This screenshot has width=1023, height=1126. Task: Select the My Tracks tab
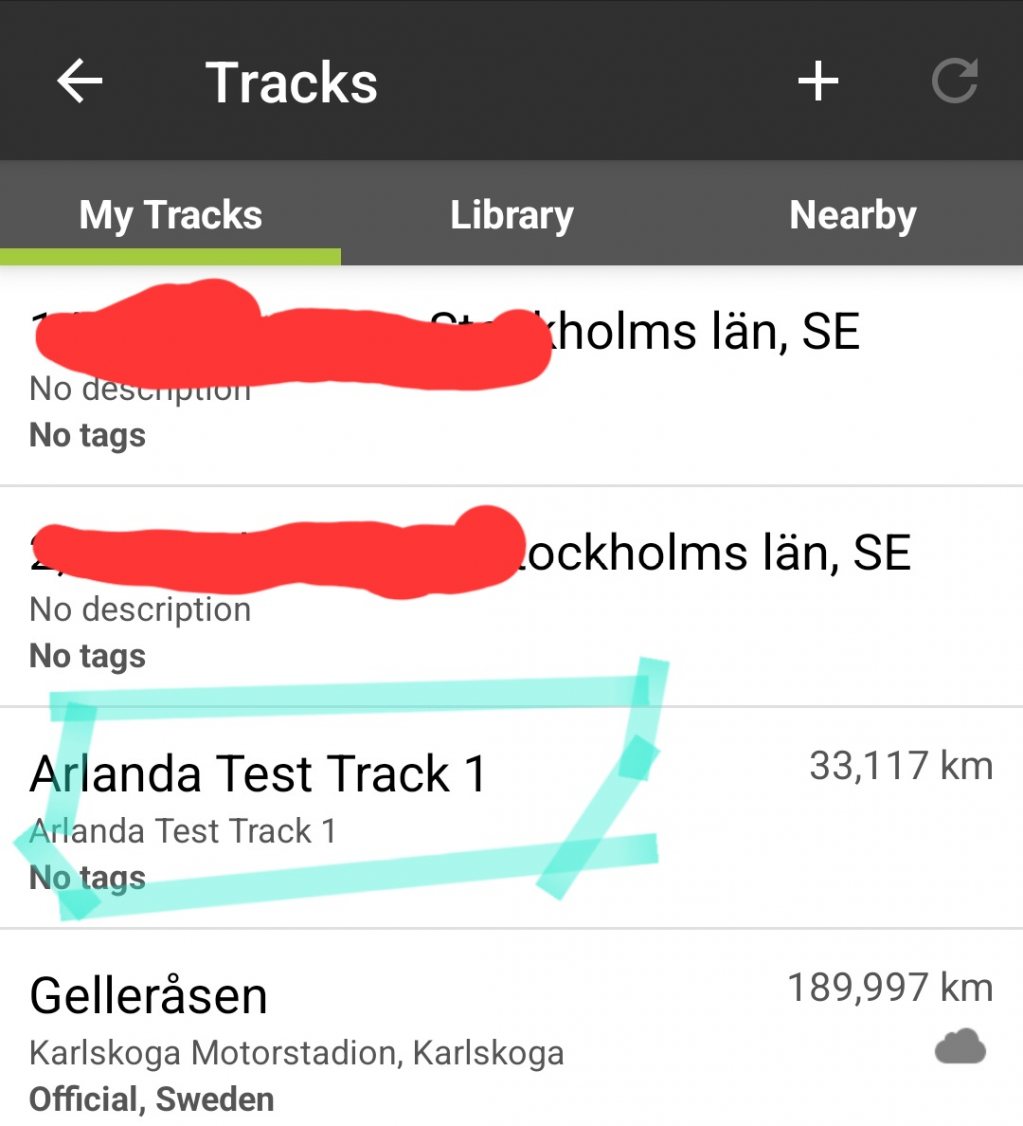(x=170, y=215)
